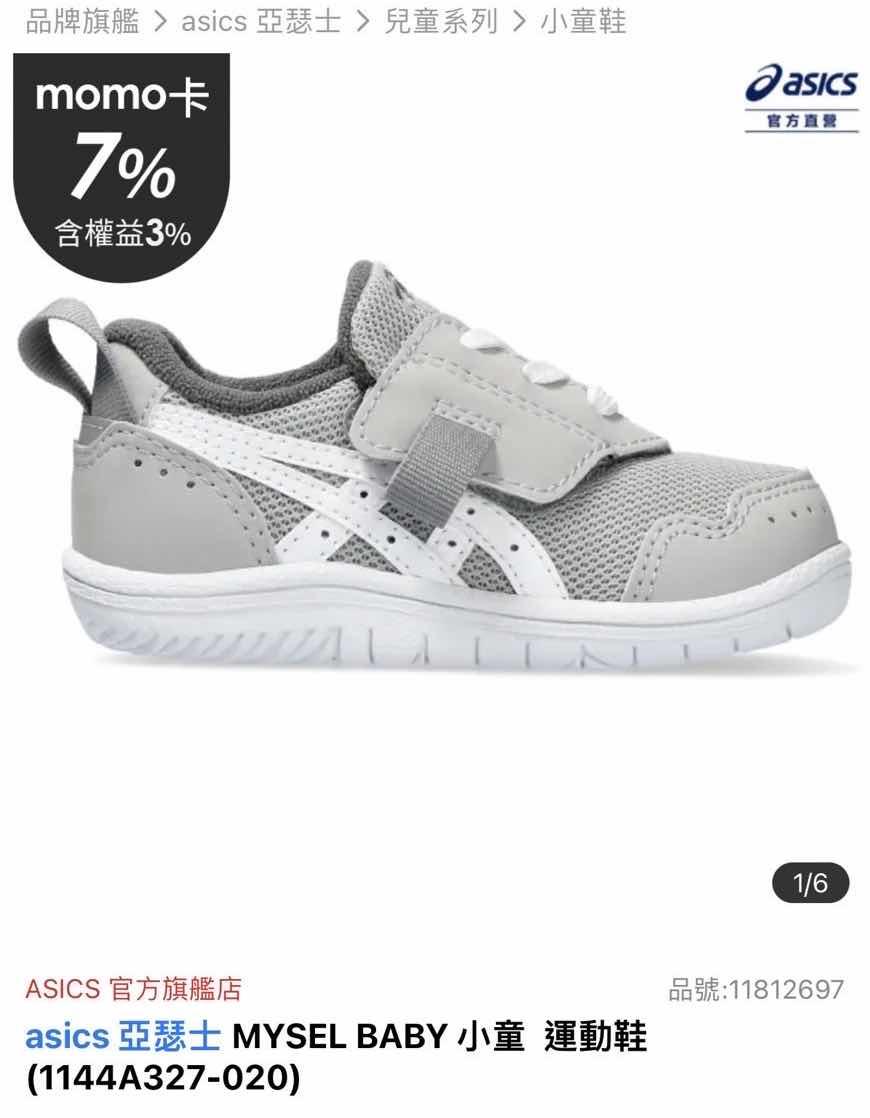Open the 小童鞋 breadcrumb category

[583, 22]
